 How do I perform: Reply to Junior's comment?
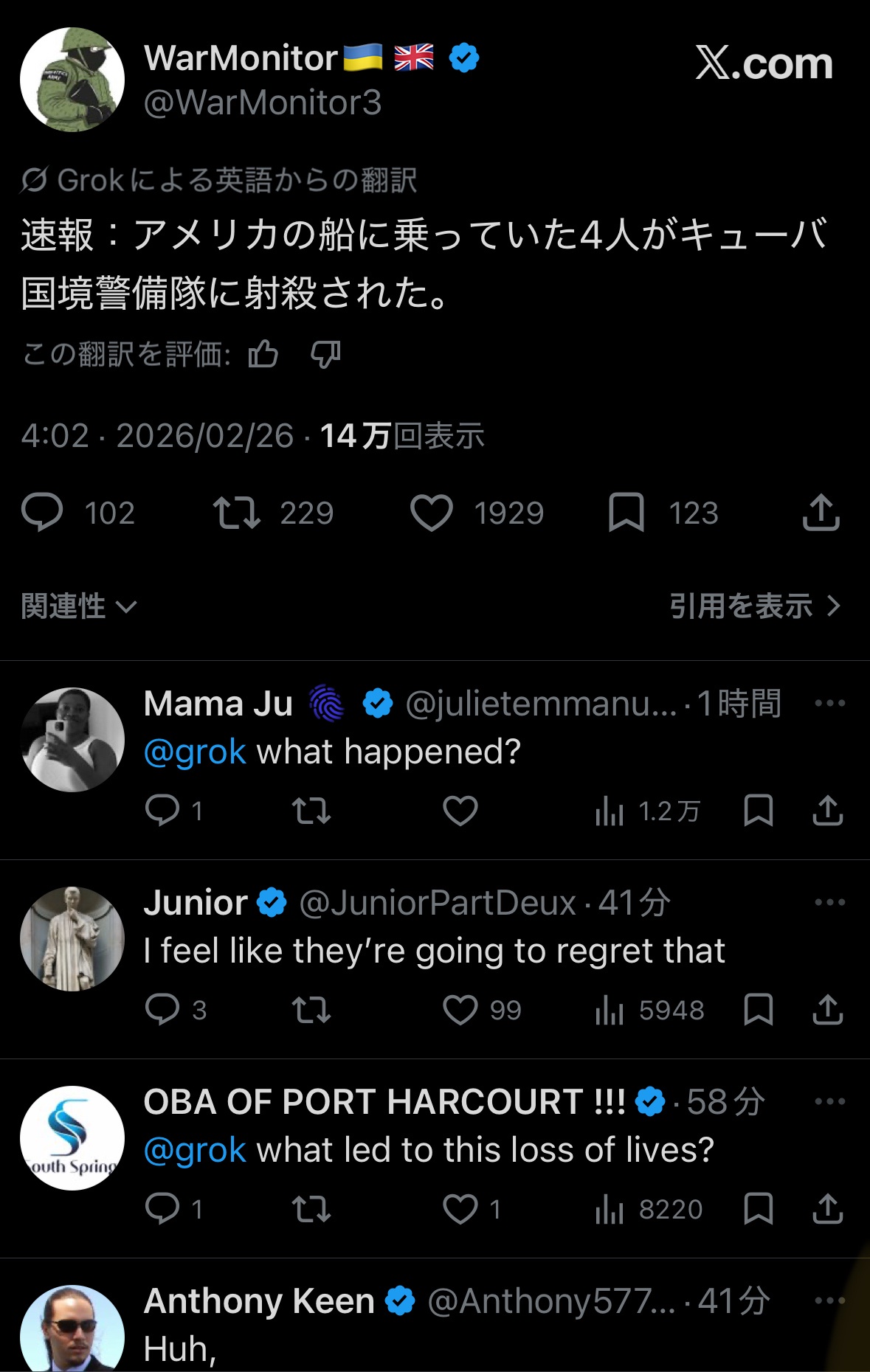coord(162,1010)
